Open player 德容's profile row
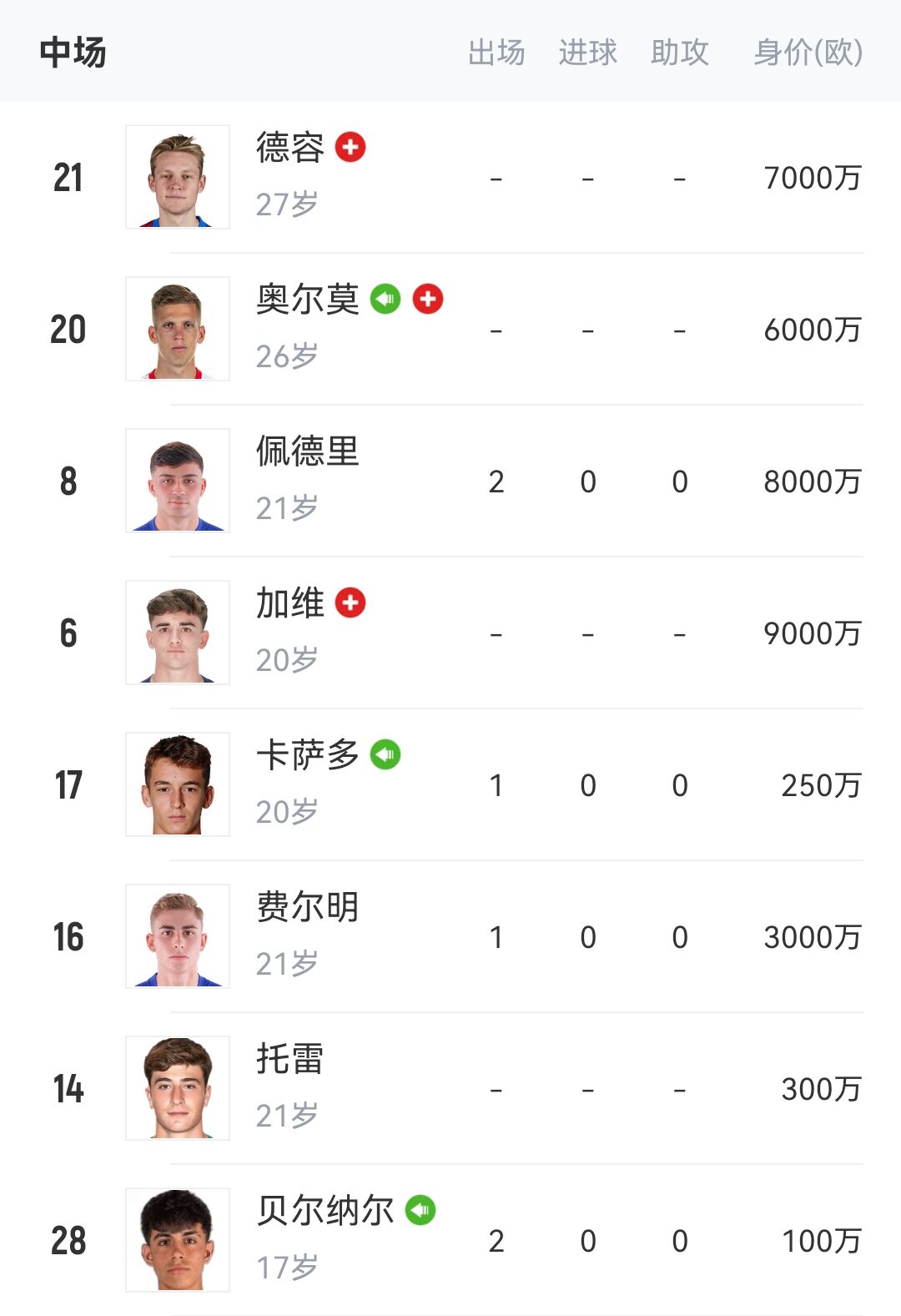Screen dimensions: 901x1316 tap(450, 177)
